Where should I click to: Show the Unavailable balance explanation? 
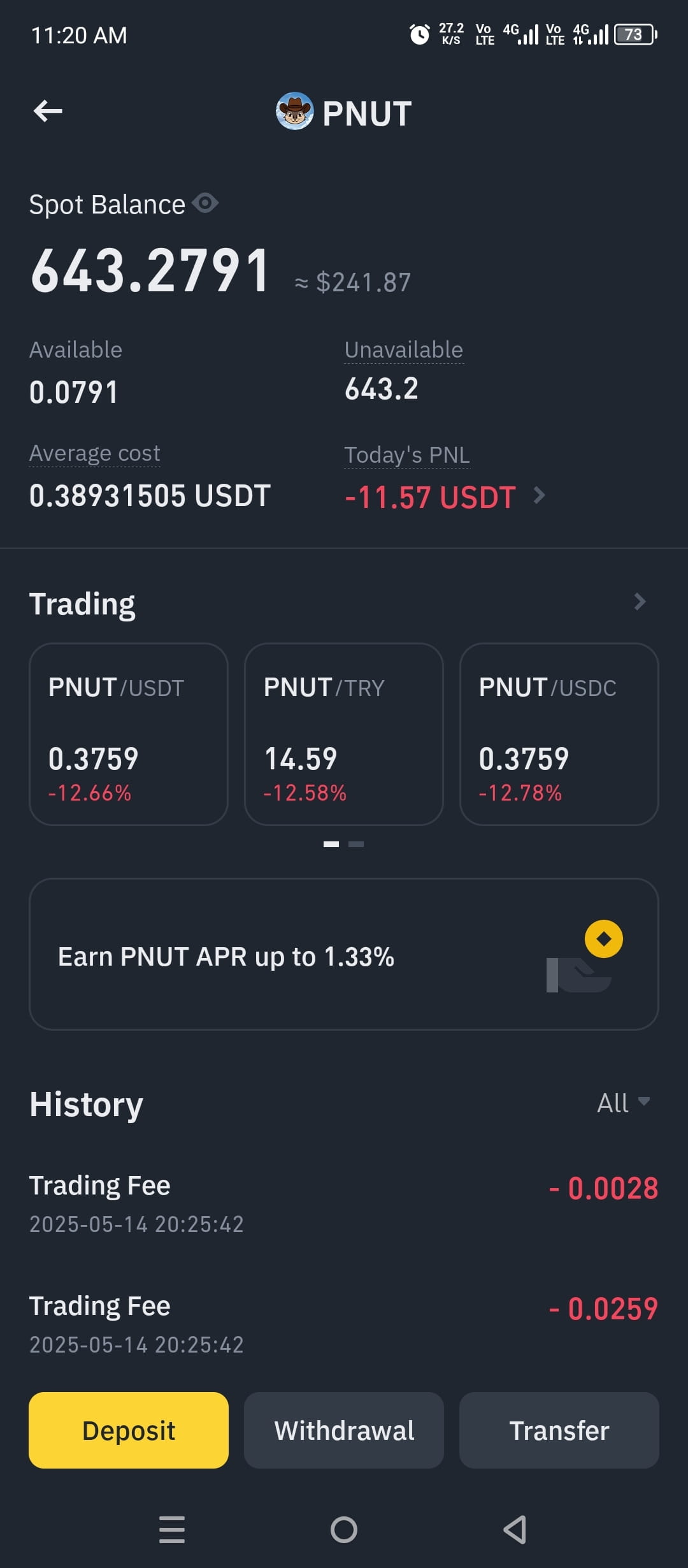(404, 350)
